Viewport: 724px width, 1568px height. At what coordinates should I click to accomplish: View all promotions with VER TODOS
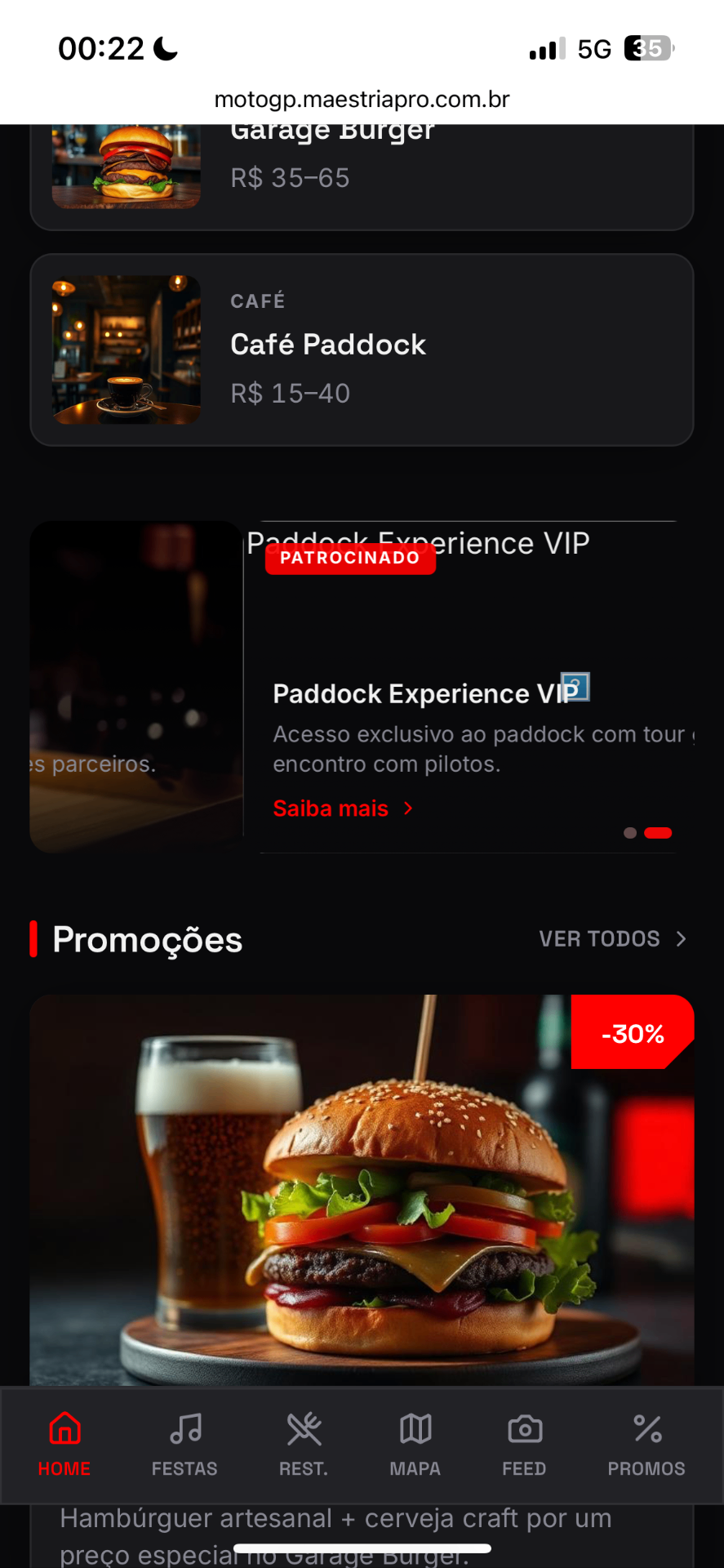click(x=612, y=939)
